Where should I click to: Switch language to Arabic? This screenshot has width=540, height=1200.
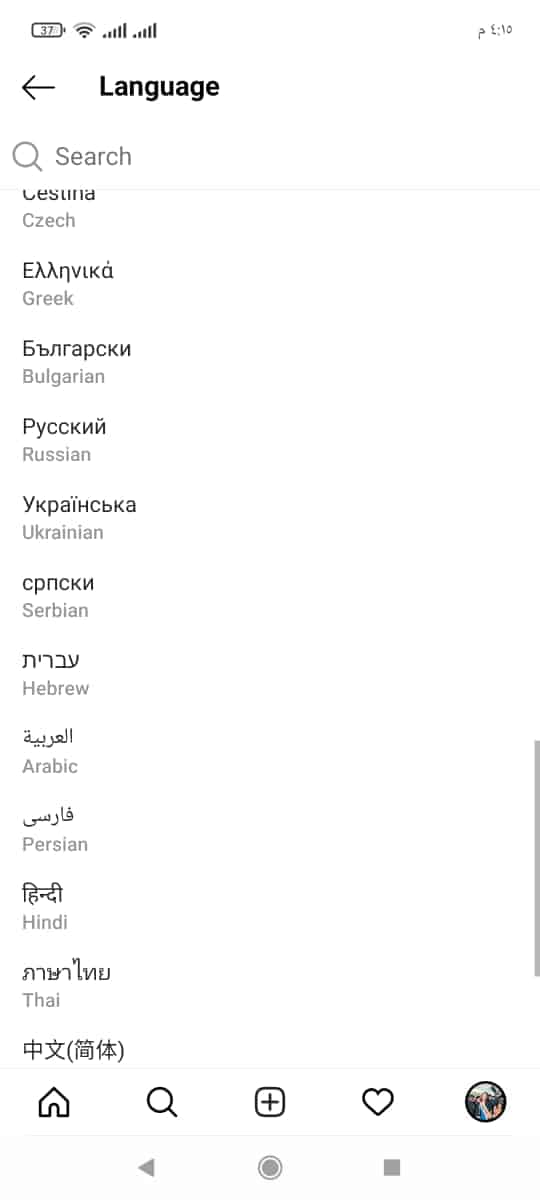point(270,752)
